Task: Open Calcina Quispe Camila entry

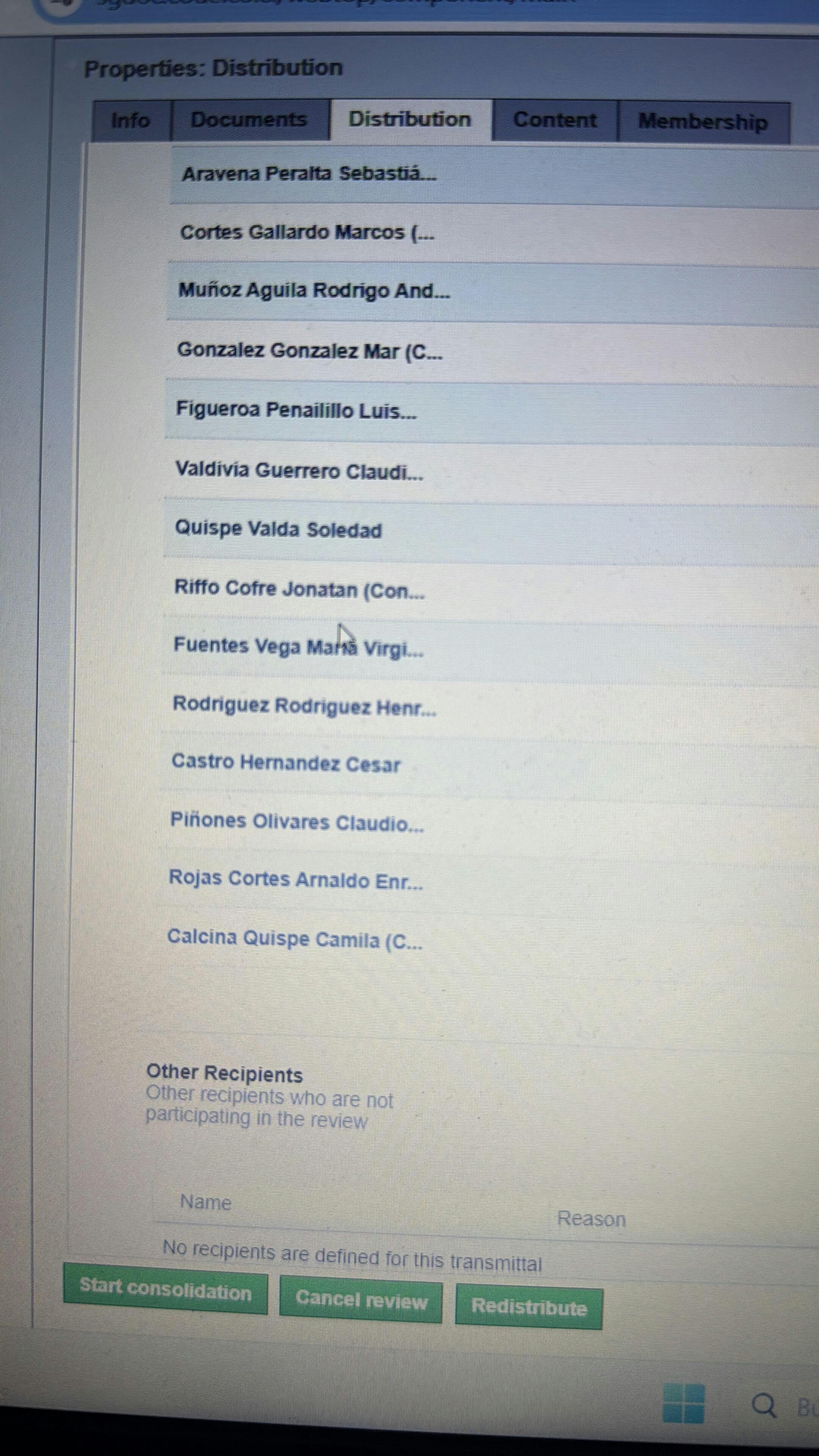Action: (x=295, y=939)
